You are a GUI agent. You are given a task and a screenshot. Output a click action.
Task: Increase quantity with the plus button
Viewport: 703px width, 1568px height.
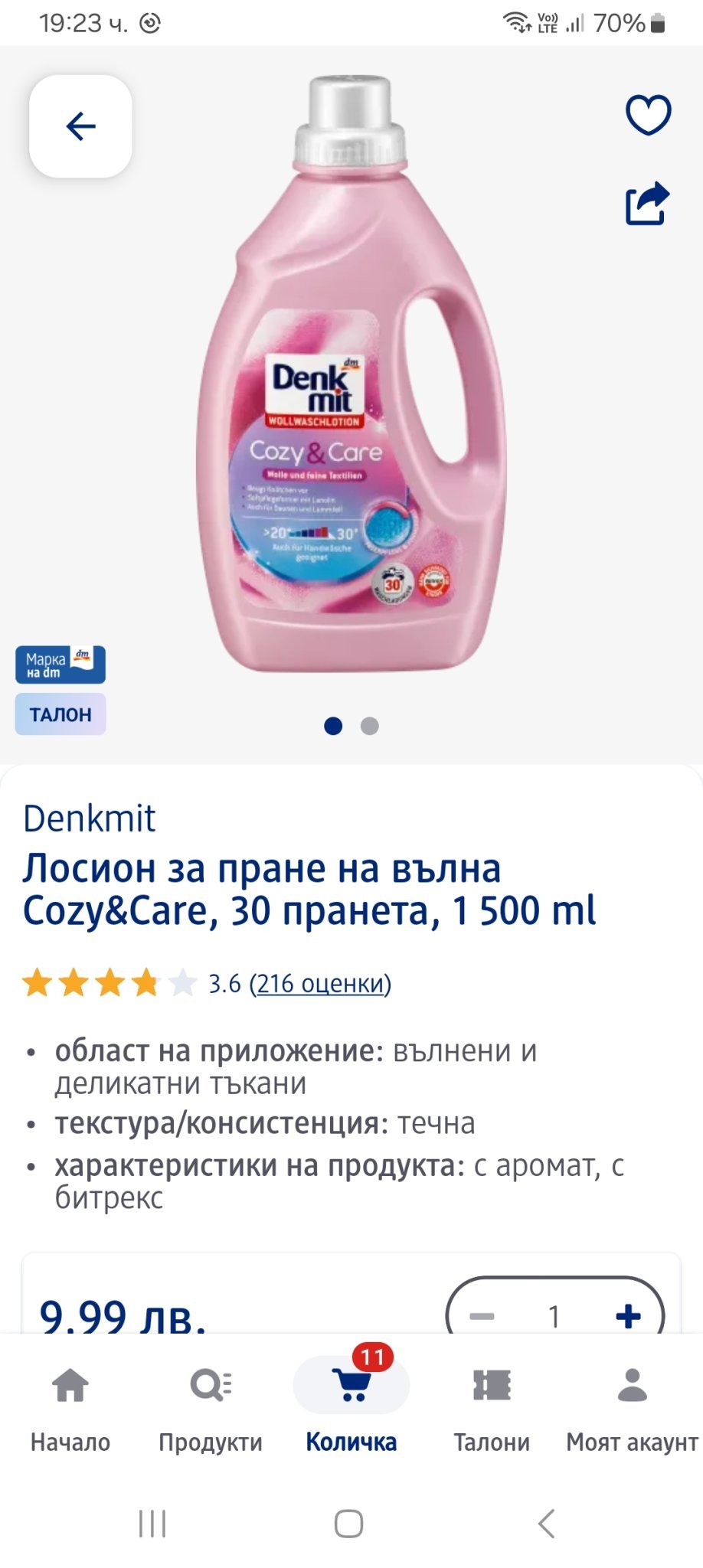coord(628,1316)
